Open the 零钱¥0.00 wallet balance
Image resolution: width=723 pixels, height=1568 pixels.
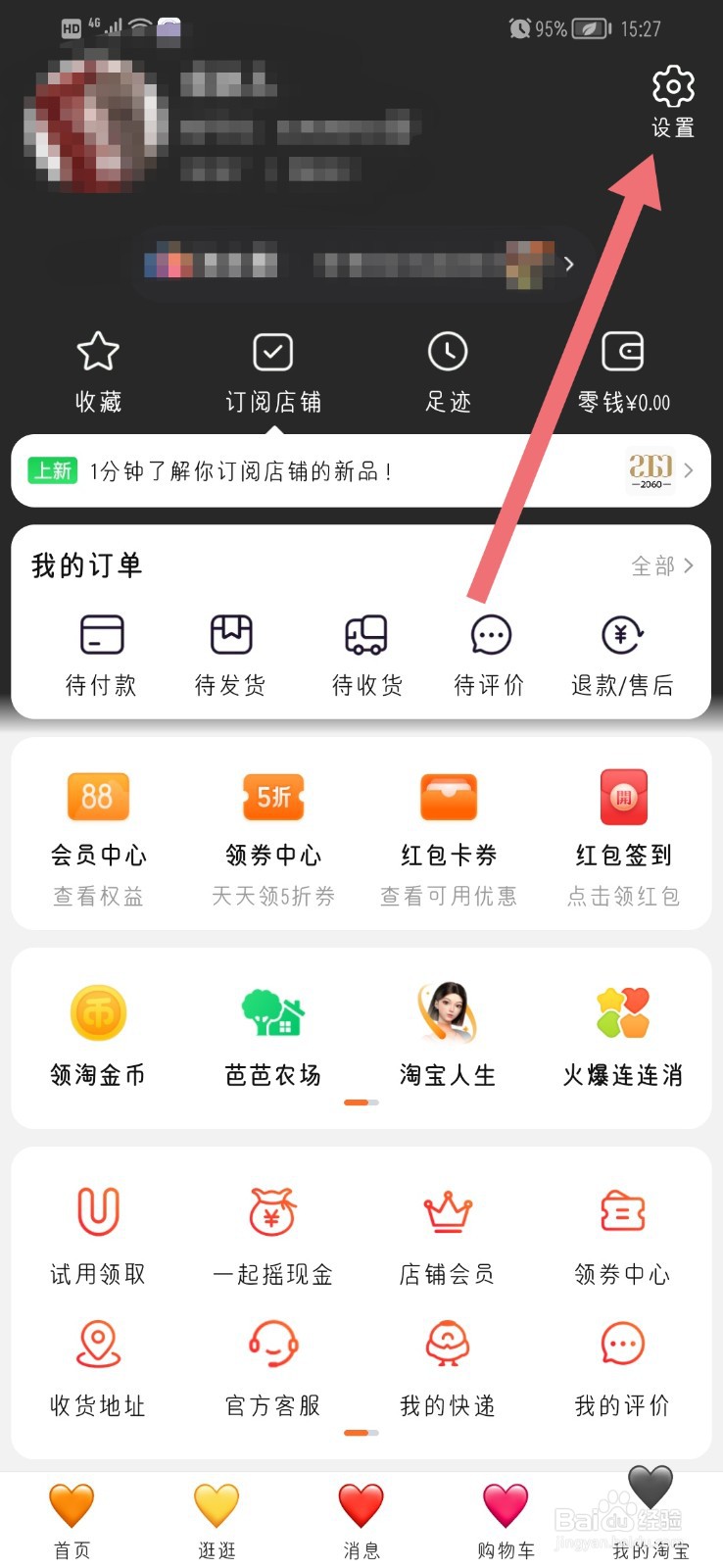tap(623, 372)
